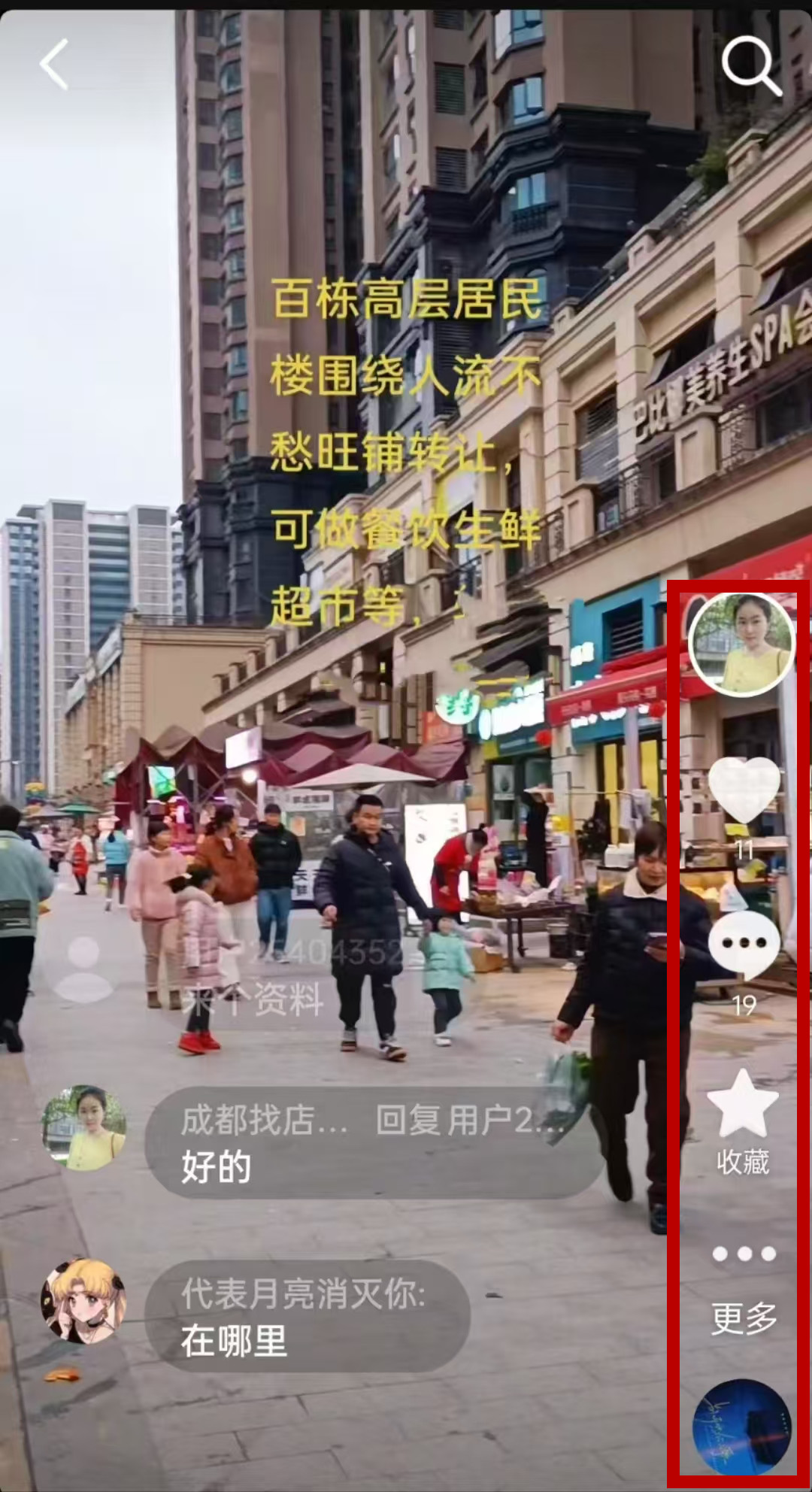The width and height of the screenshot is (812, 1492).
Task: Open the video author's profile avatar
Action: [741, 644]
